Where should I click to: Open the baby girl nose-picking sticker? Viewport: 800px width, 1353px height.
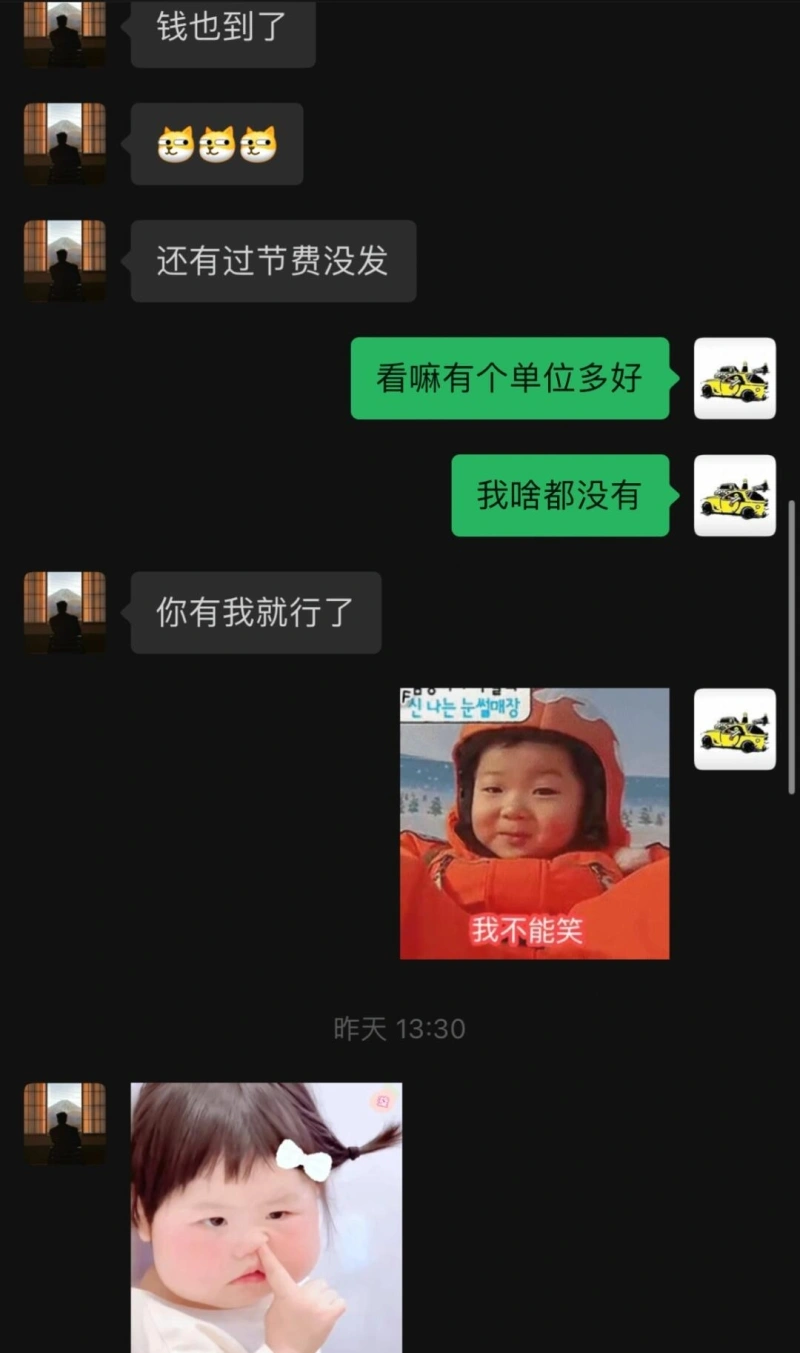pos(266,1217)
